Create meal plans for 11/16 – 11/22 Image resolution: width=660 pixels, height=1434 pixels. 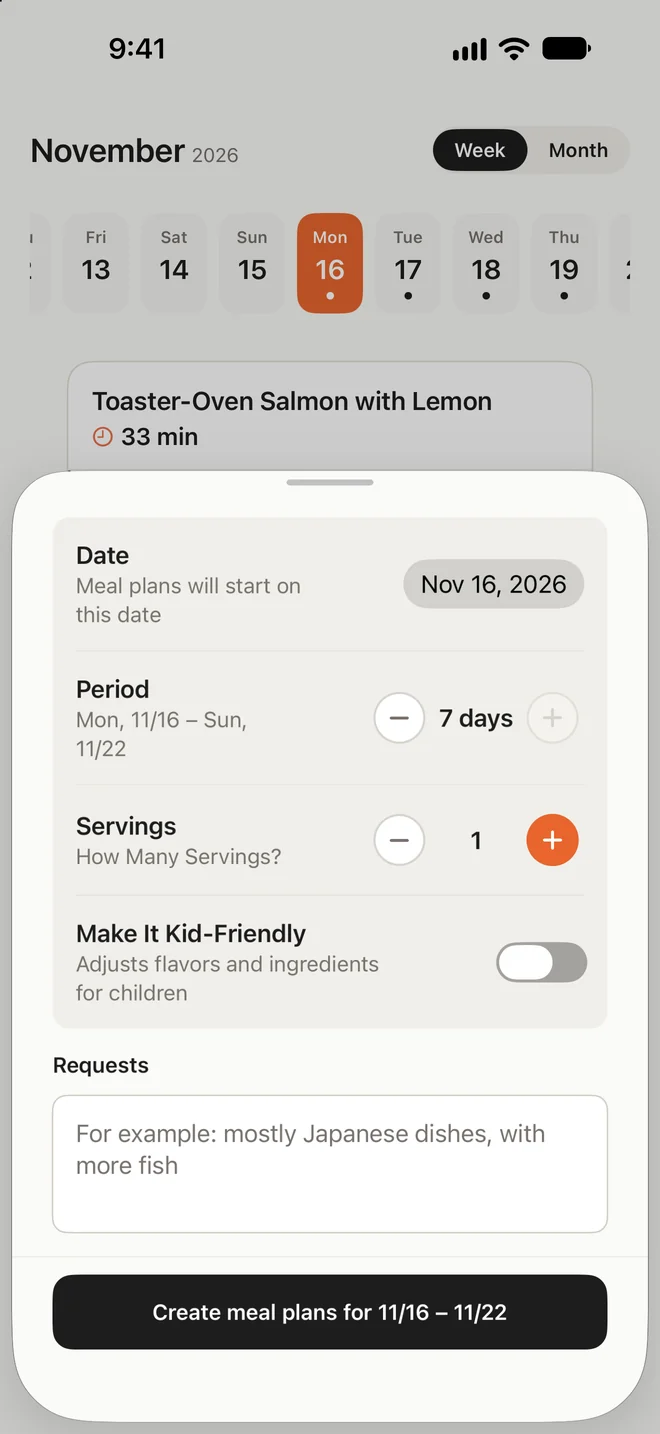pyautogui.click(x=330, y=1312)
